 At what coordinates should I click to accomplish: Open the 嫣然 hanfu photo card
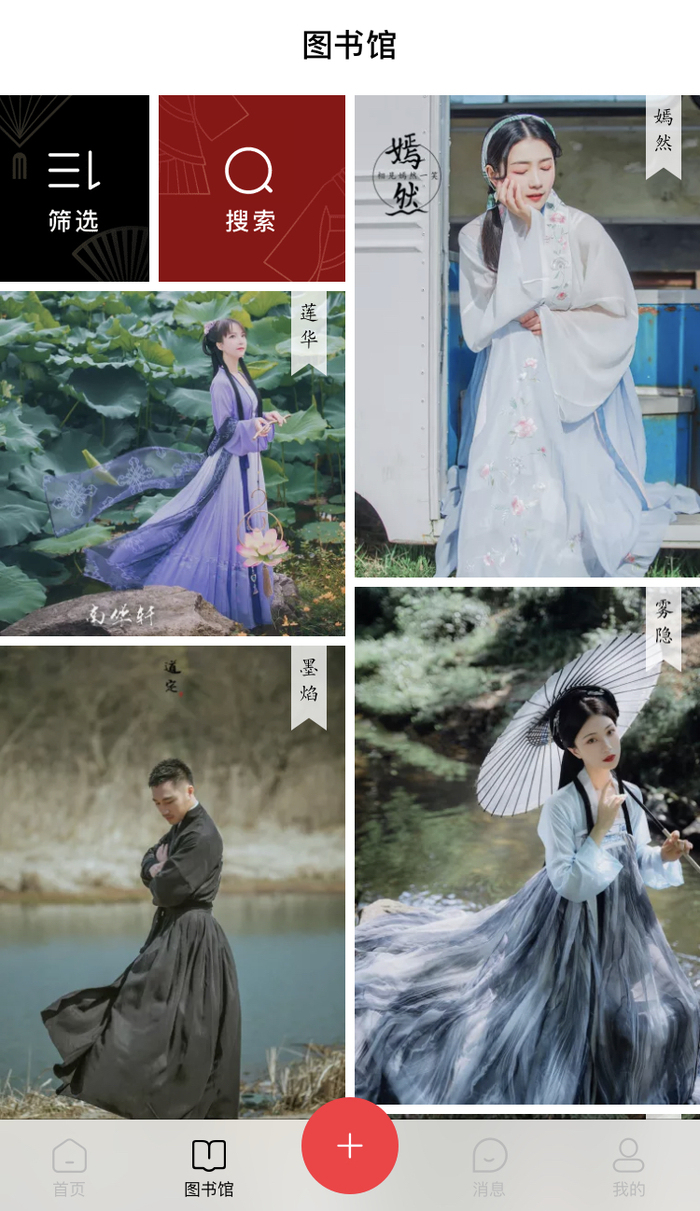527,336
